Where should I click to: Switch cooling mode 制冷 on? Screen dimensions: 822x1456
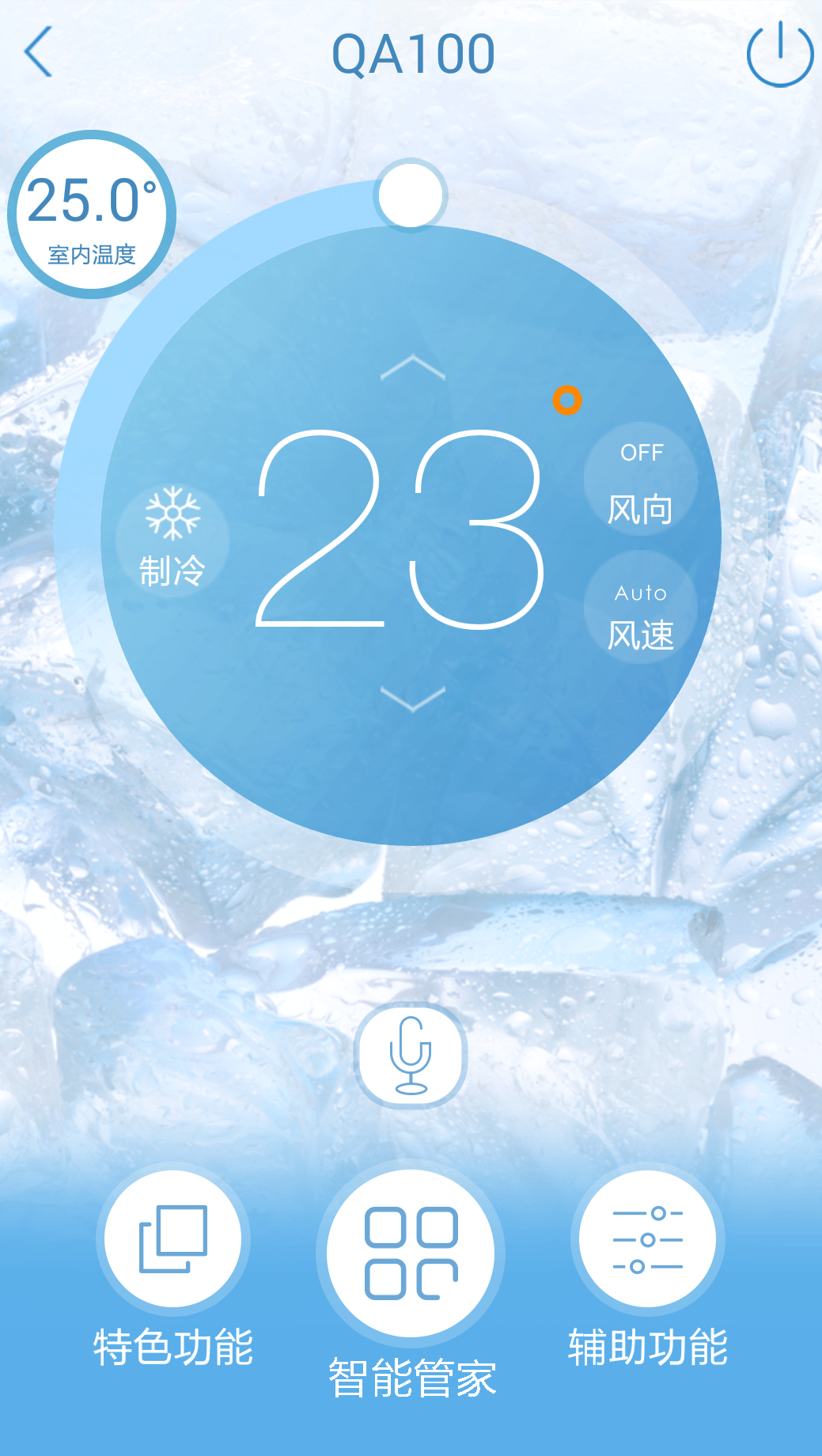click(x=172, y=538)
